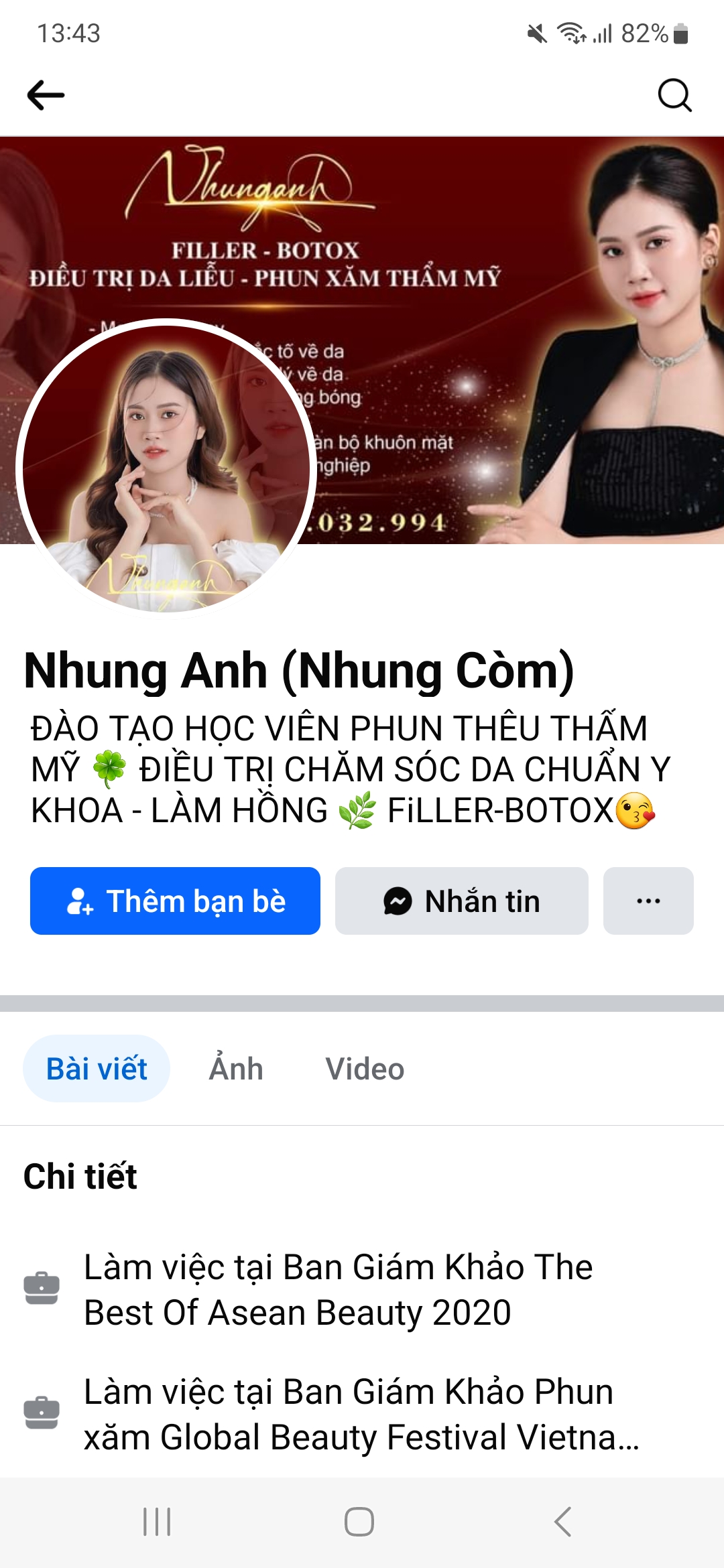The height and width of the screenshot is (1568, 724).
Task: Open the three-dot more options button
Action: pos(648,901)
